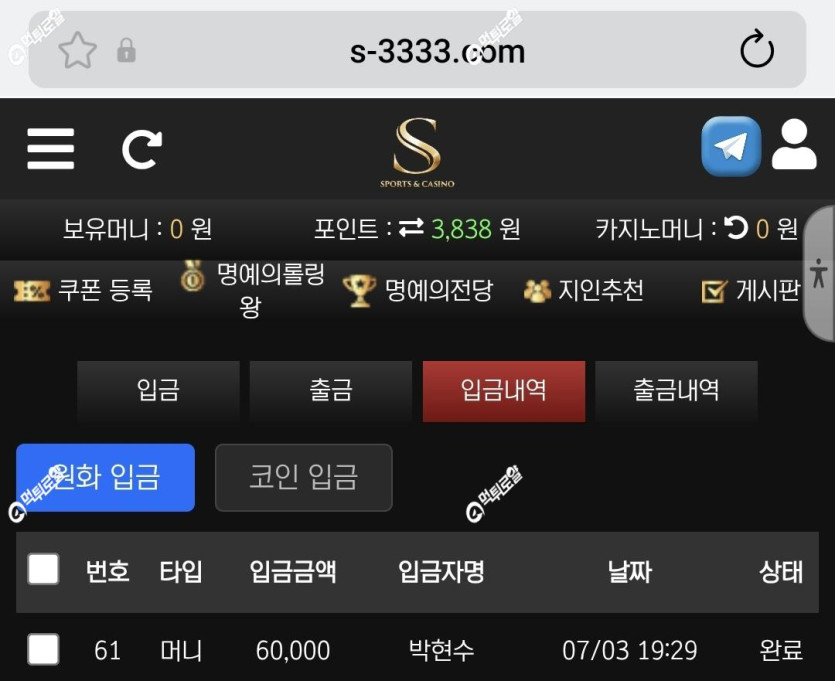Select 코인 입금
Image resolution: width=835 pixels, height=681 pixels.
point(304,478)
